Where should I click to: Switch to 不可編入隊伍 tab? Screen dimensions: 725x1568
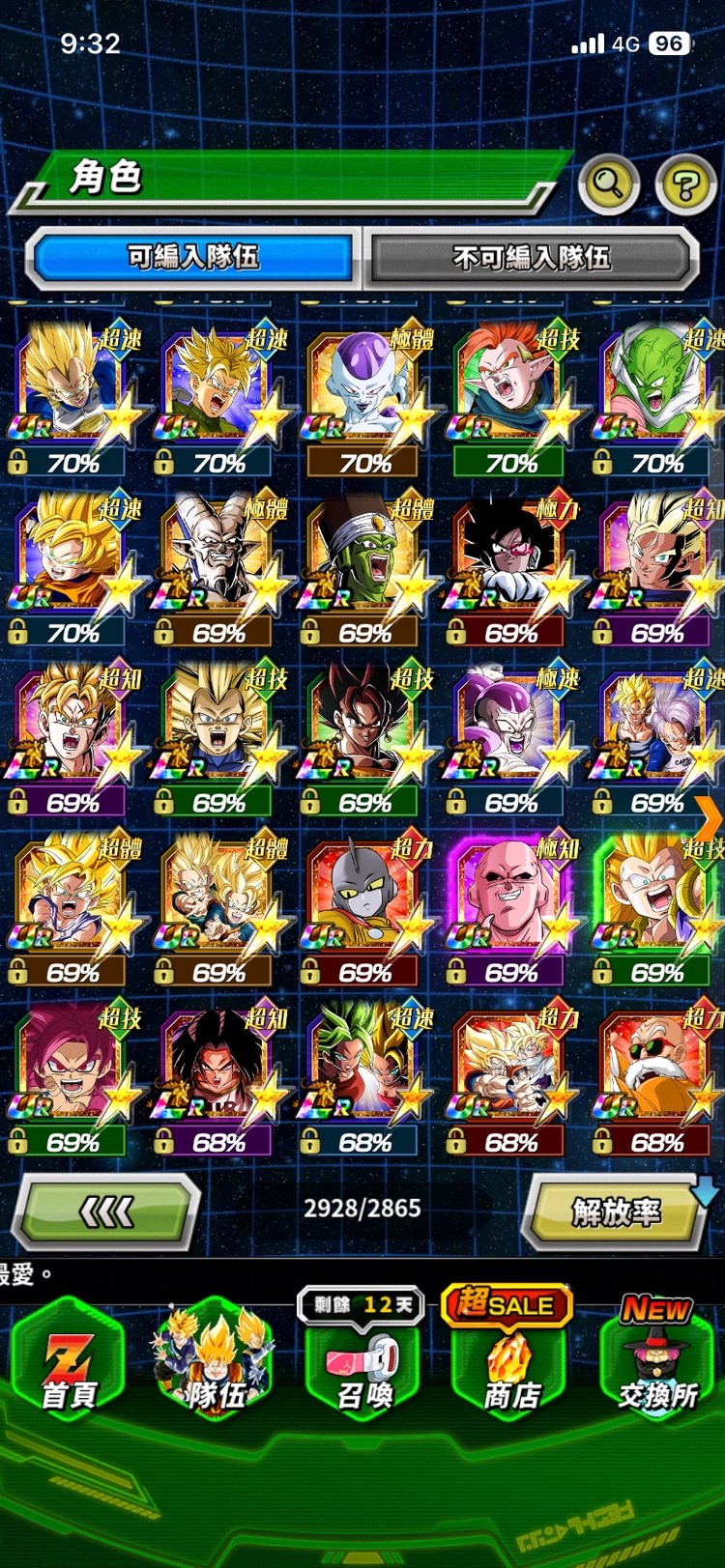(531, 257)
